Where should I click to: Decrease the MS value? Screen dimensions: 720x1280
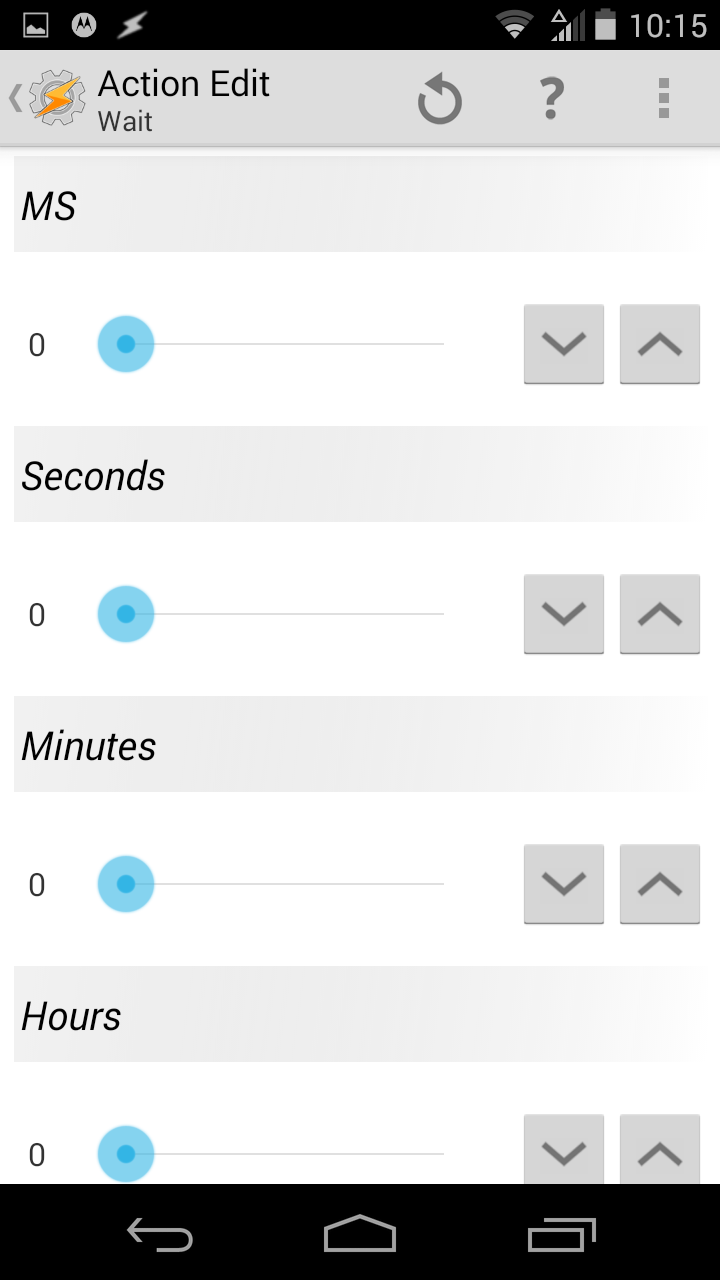click(564, 344)
